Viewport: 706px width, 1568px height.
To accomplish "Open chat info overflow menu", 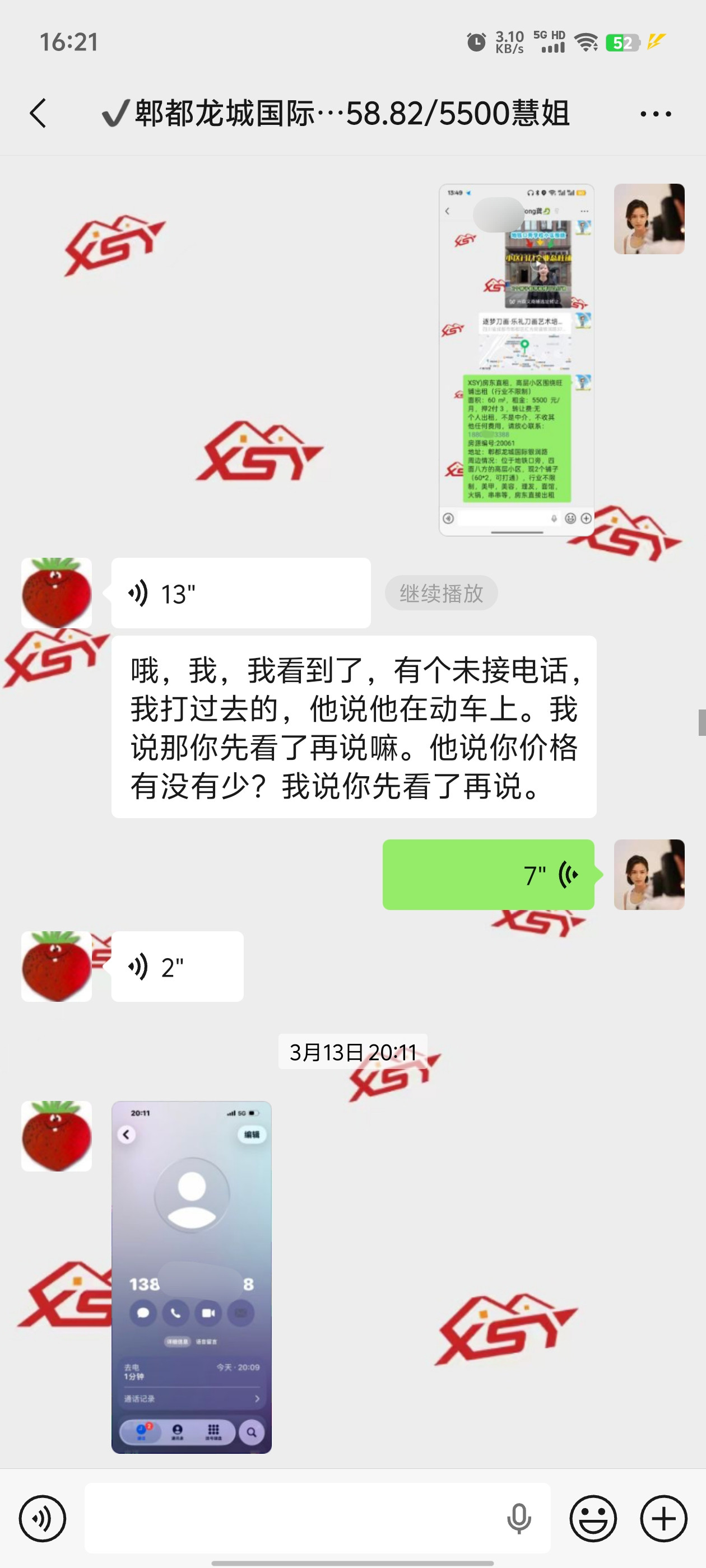I will click(656, 114).
